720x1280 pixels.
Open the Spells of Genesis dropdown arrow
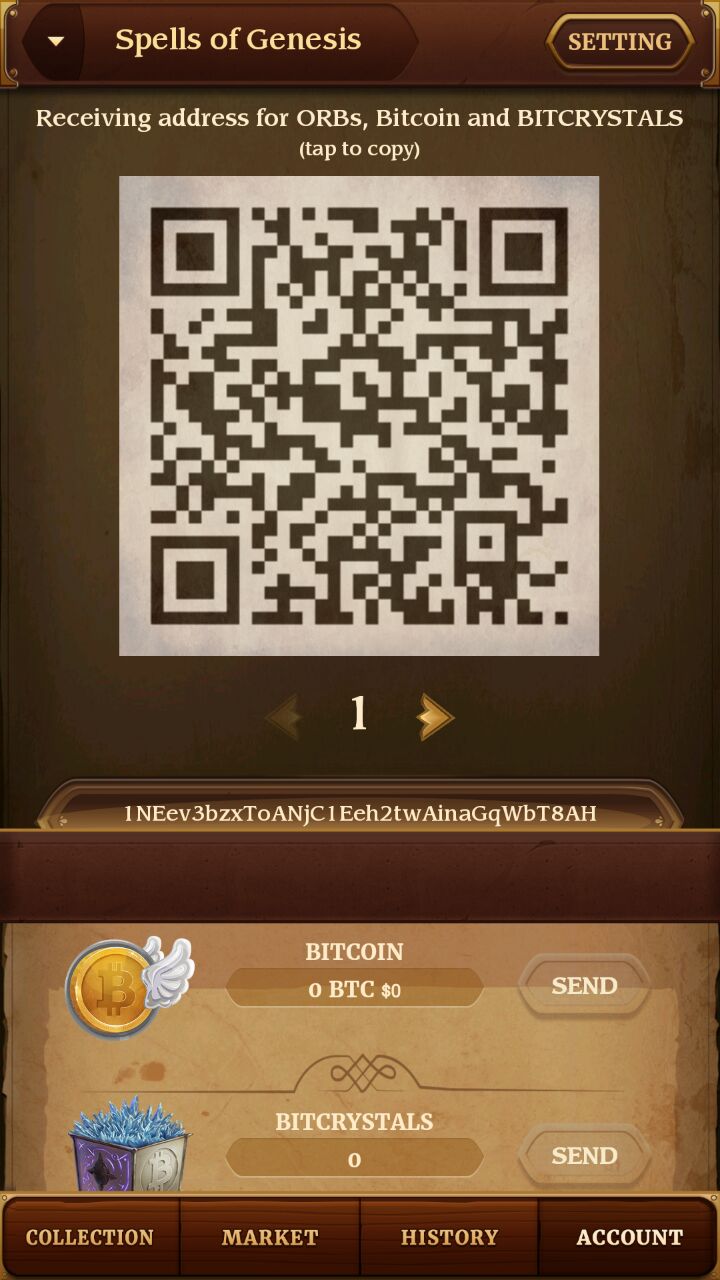click(56, 41)
